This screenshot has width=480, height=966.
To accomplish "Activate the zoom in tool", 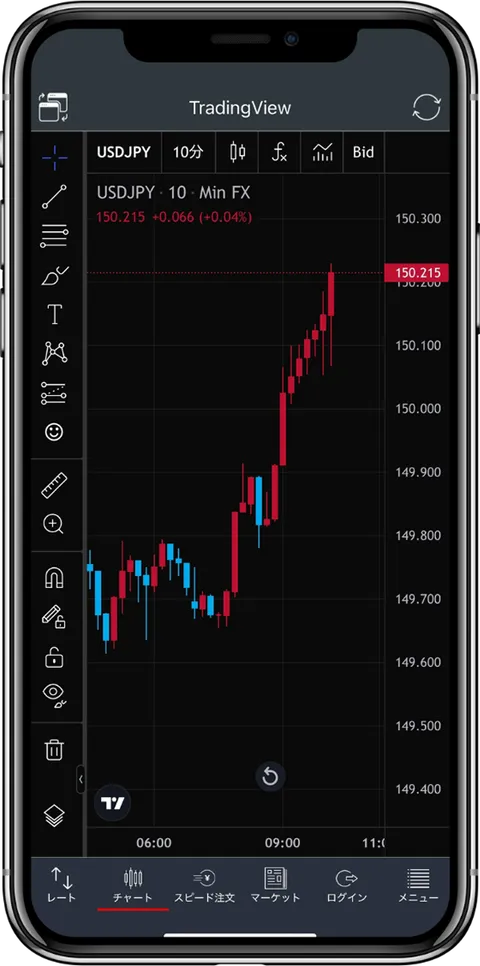I will (54, 524).
